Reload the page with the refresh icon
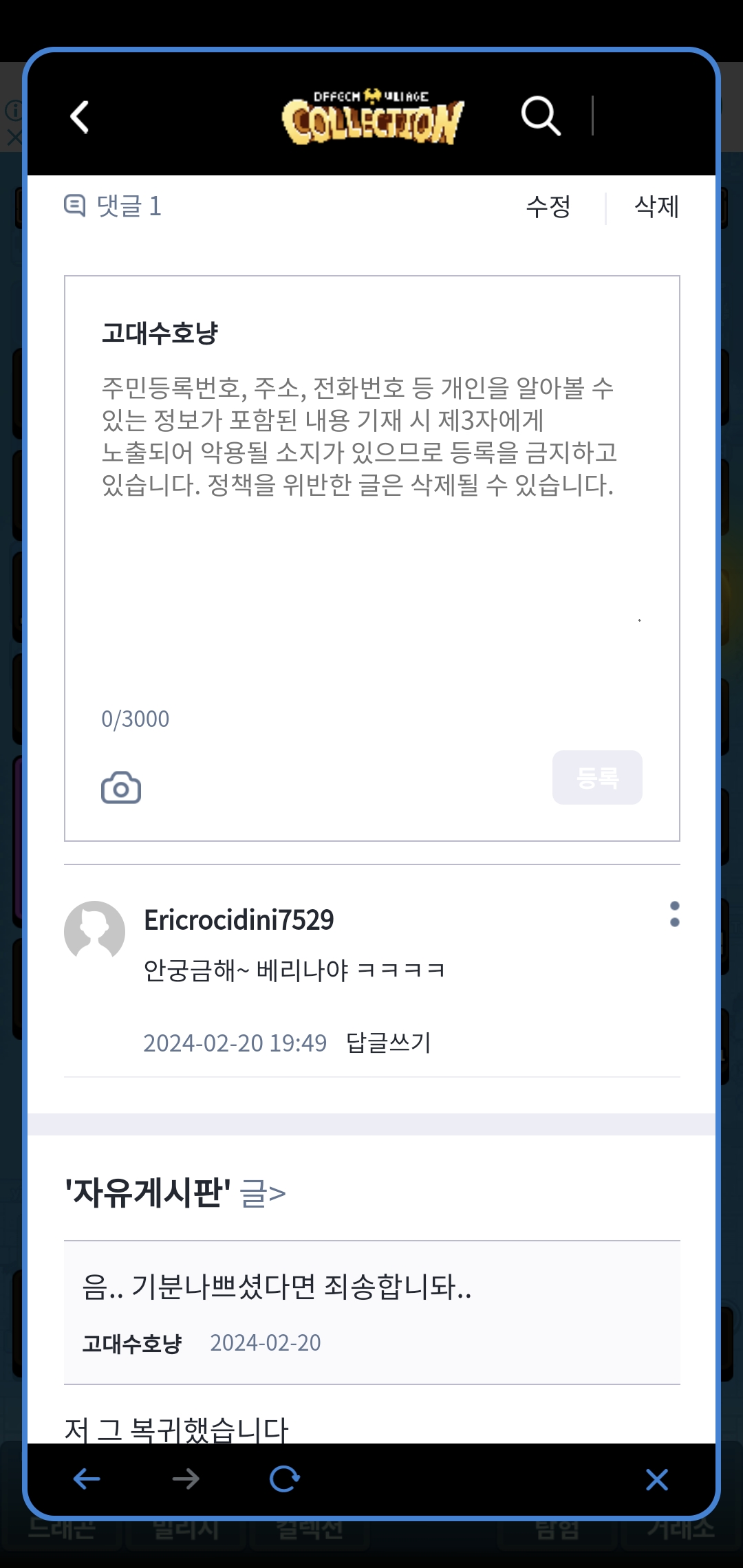Viewport: 743px width, 1568px height. (285, 1479)
